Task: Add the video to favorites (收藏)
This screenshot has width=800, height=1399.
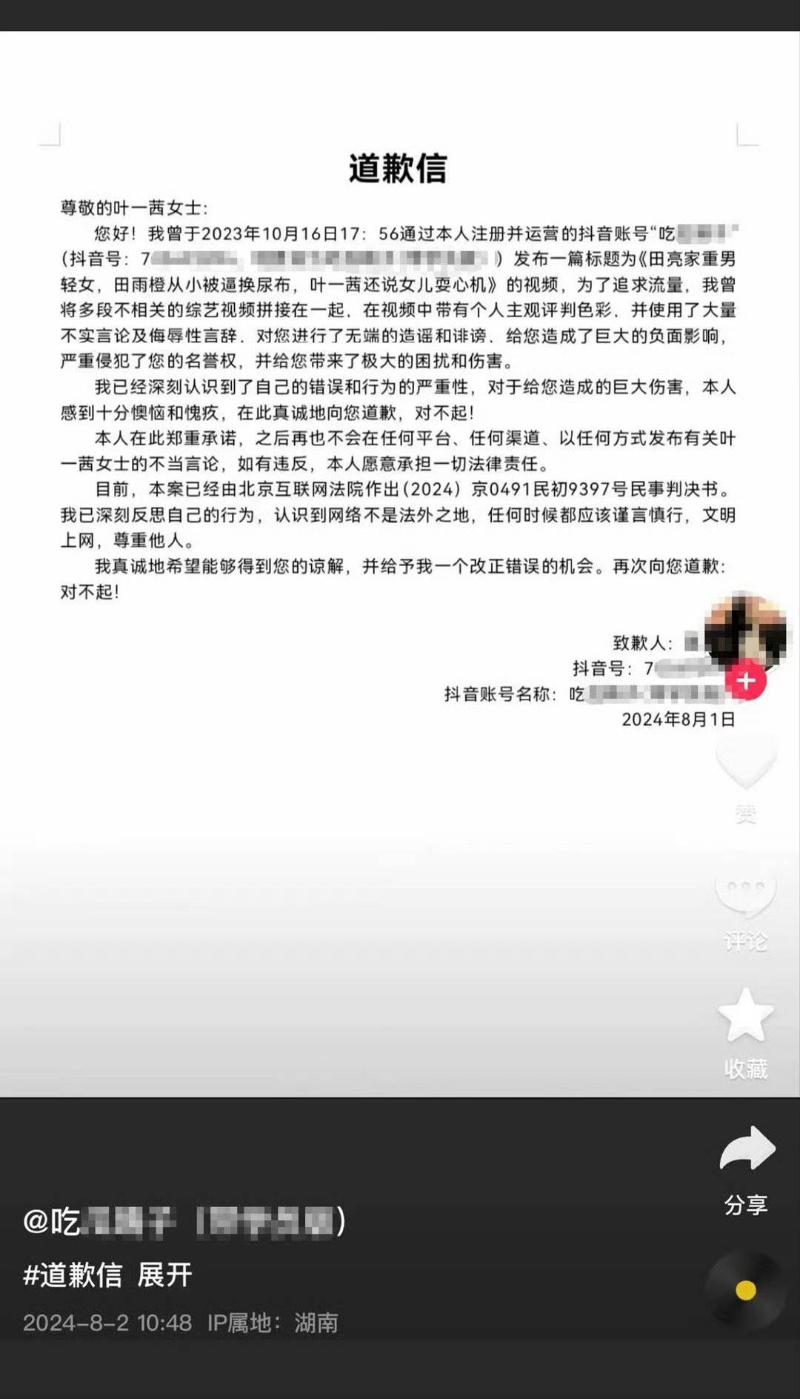Action: 746,1017
